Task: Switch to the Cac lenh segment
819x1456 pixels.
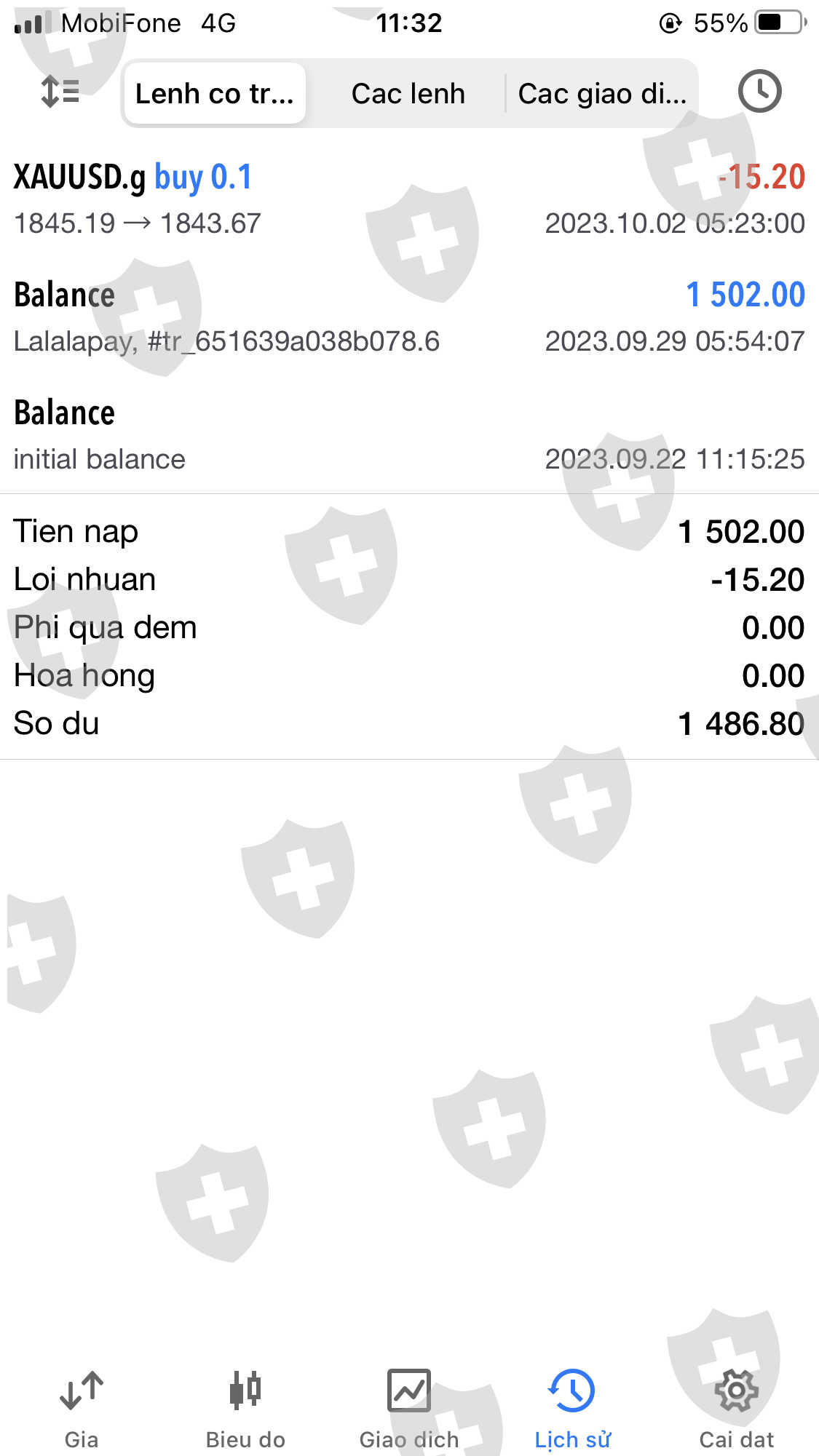Action: [x=408, y=94]
